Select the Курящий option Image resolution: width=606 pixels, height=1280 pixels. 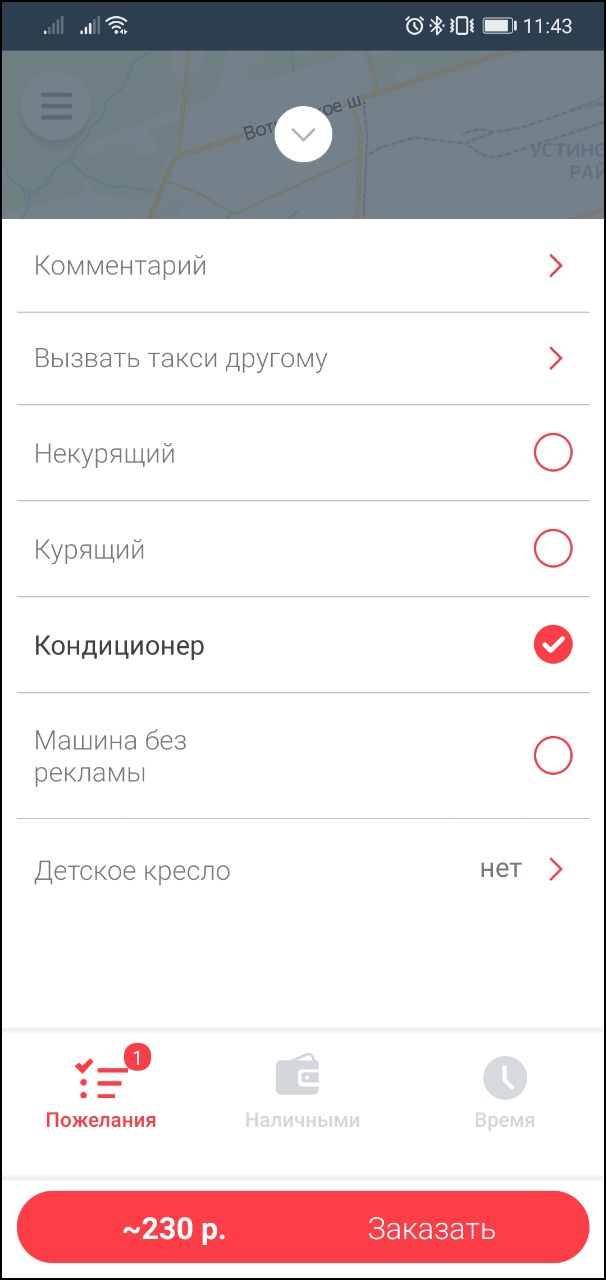[552, 549]
